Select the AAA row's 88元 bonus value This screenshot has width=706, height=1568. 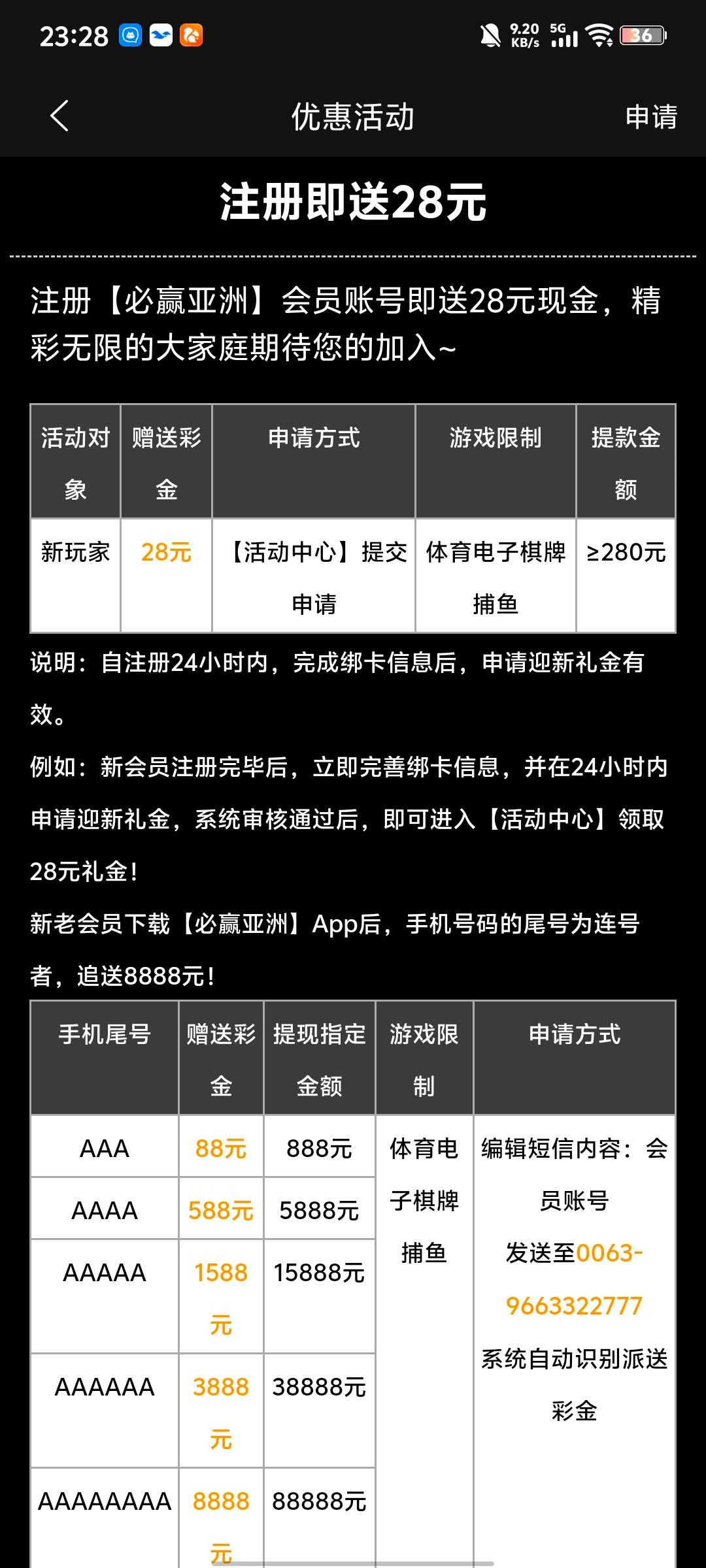point(221,1149)
